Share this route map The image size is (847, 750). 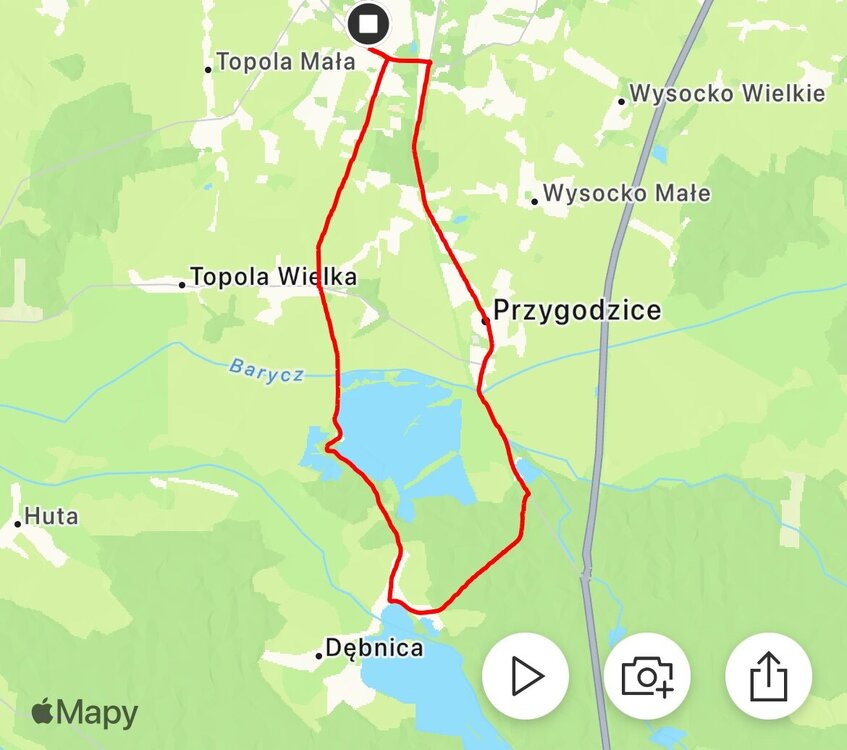click(x=768, y=676)
